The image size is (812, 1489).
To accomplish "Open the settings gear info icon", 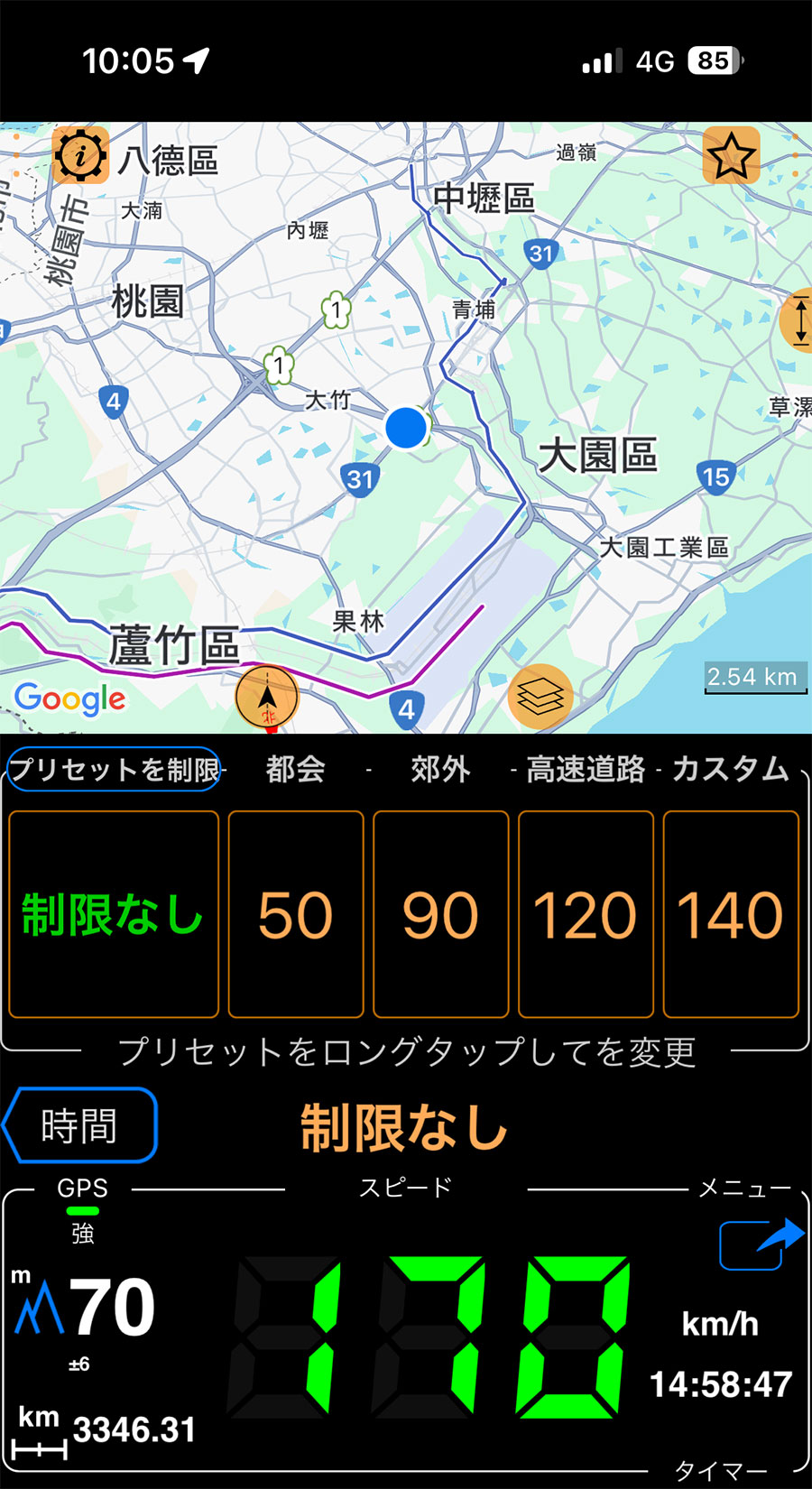I will 81,155.
